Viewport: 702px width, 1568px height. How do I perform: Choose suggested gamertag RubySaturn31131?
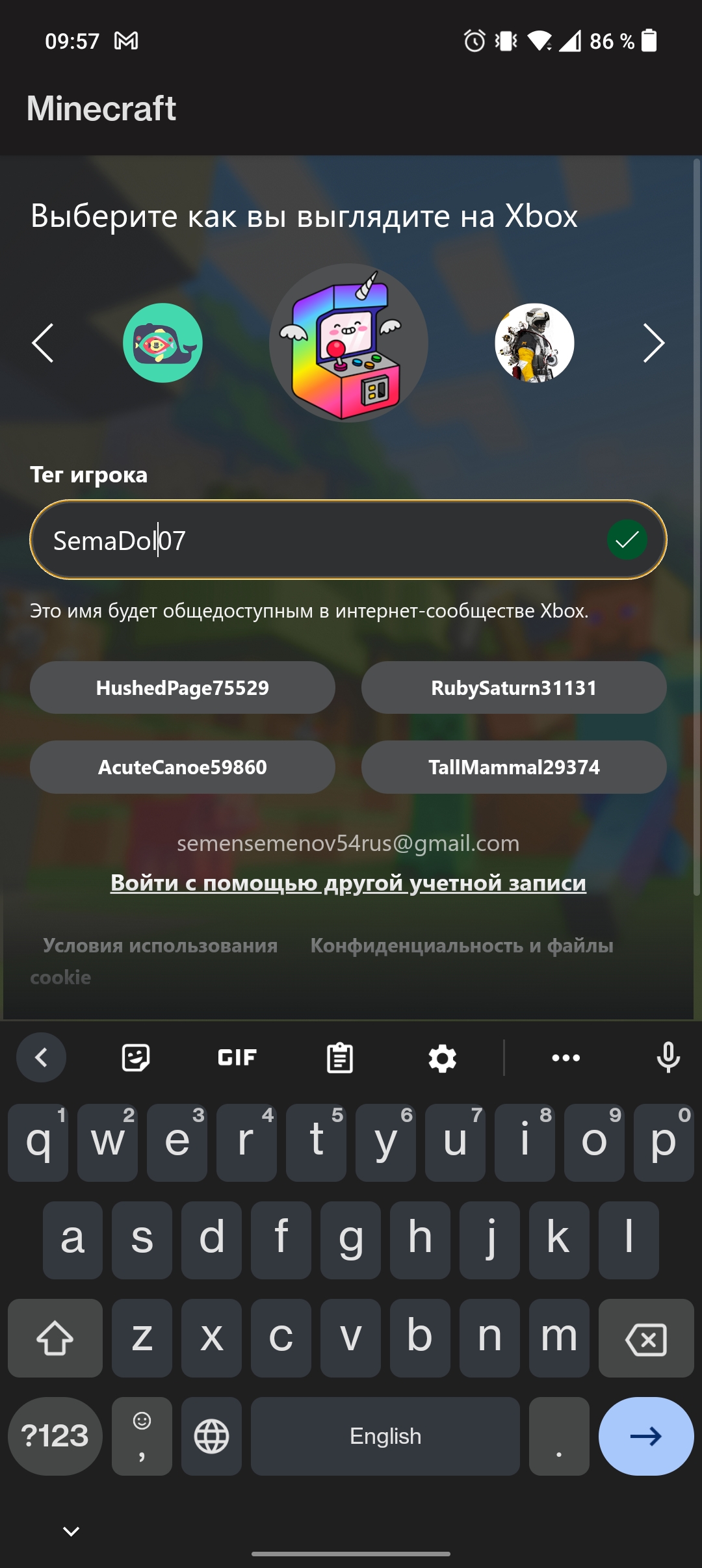coord(513,688)
